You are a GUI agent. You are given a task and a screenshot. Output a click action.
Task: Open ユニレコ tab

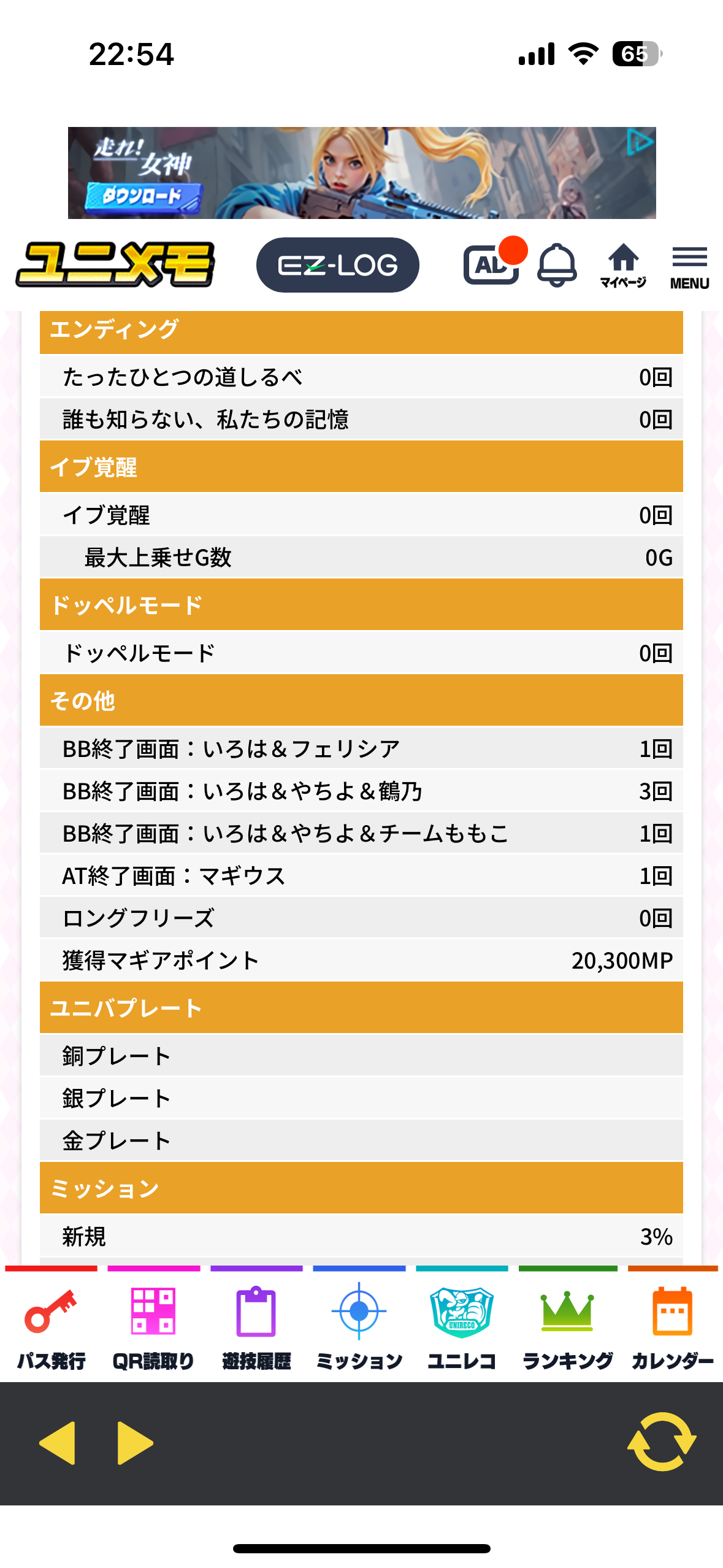462,1326
